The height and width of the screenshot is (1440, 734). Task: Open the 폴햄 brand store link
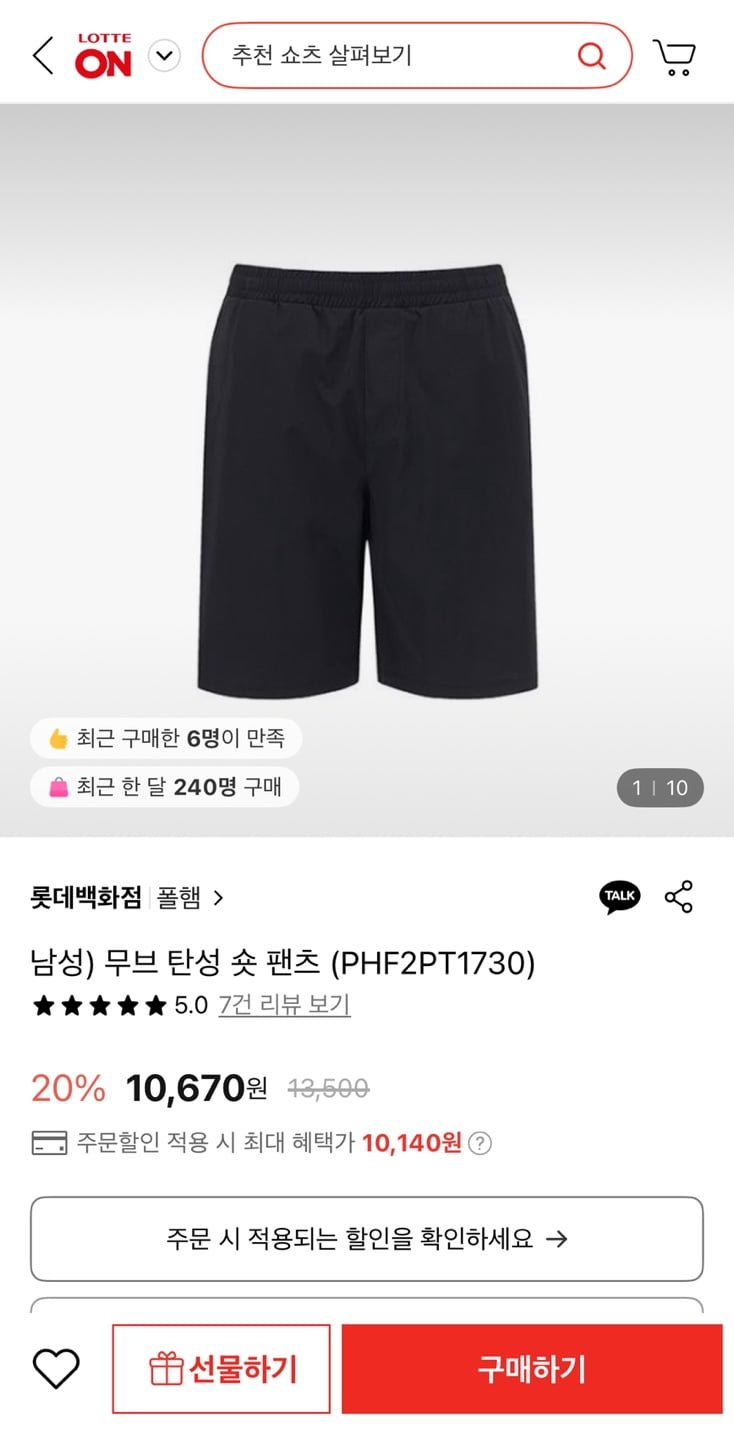(190, 898)
